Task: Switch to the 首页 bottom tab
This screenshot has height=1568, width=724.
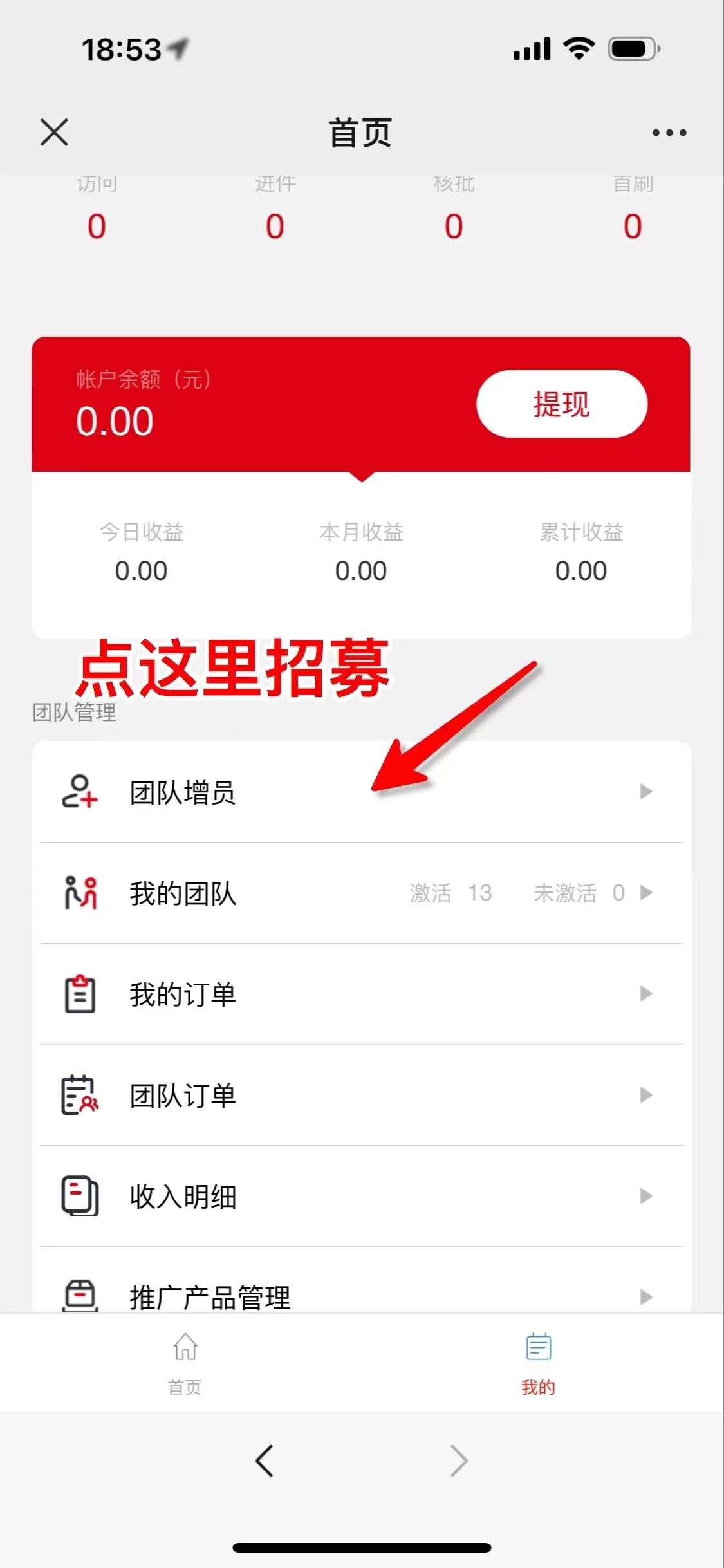Action: (185, 1362)
